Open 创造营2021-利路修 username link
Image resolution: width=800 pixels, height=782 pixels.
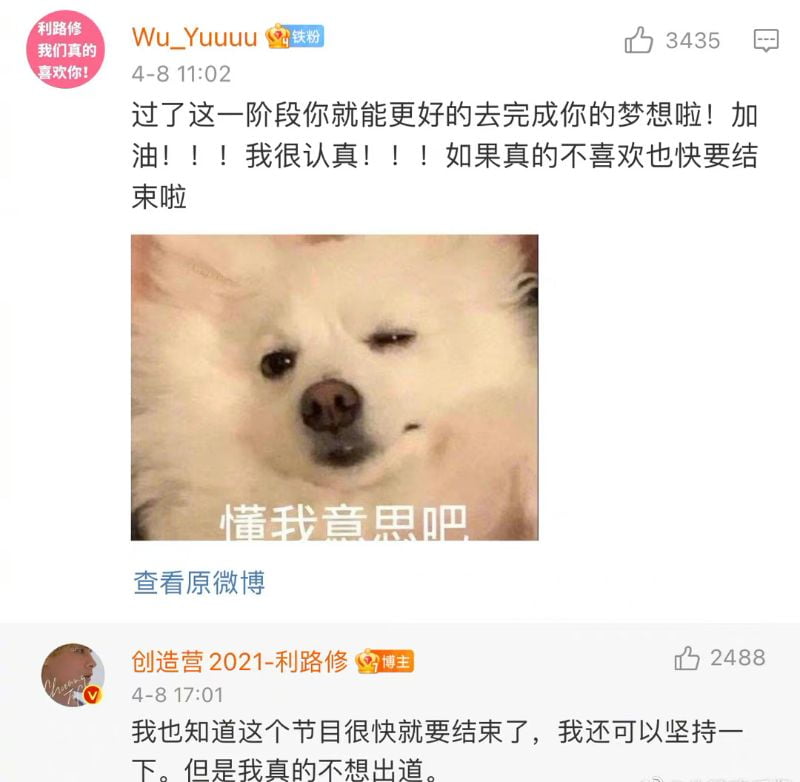pos(240,661)
